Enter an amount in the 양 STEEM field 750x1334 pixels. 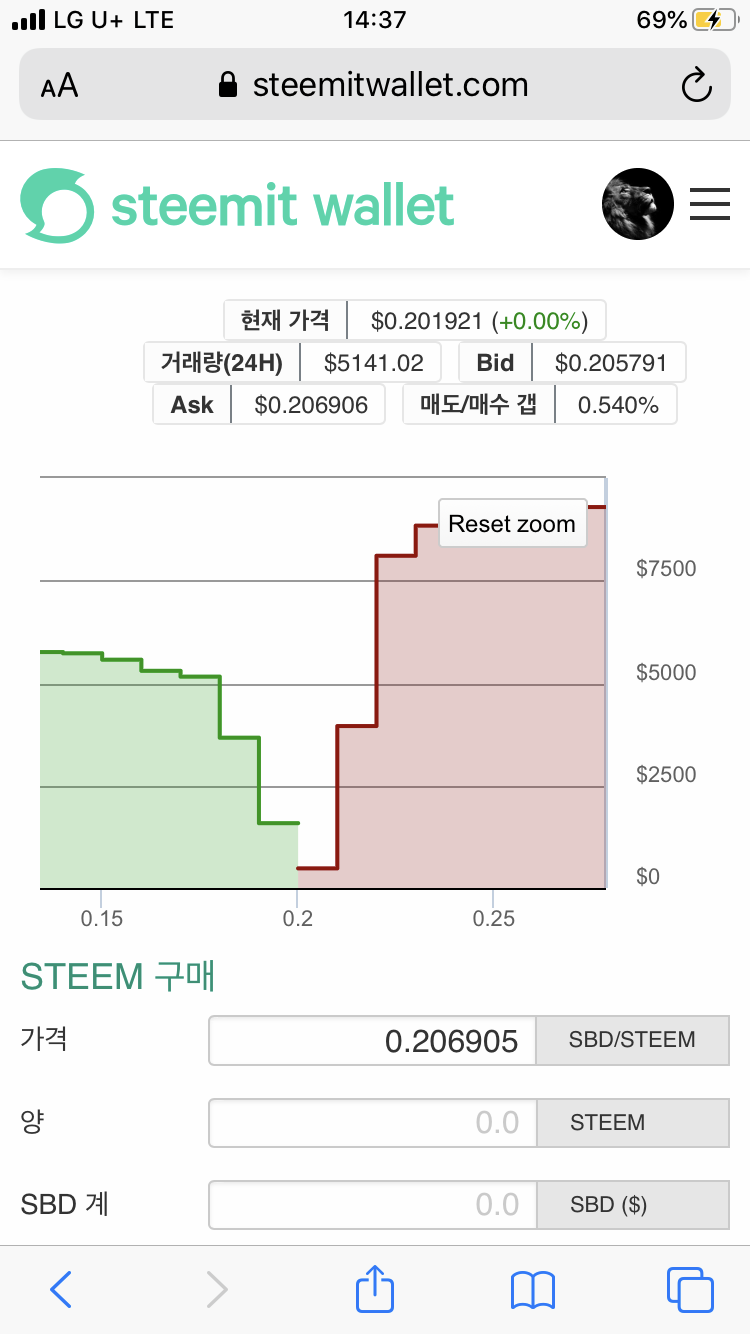(373, 1123)
